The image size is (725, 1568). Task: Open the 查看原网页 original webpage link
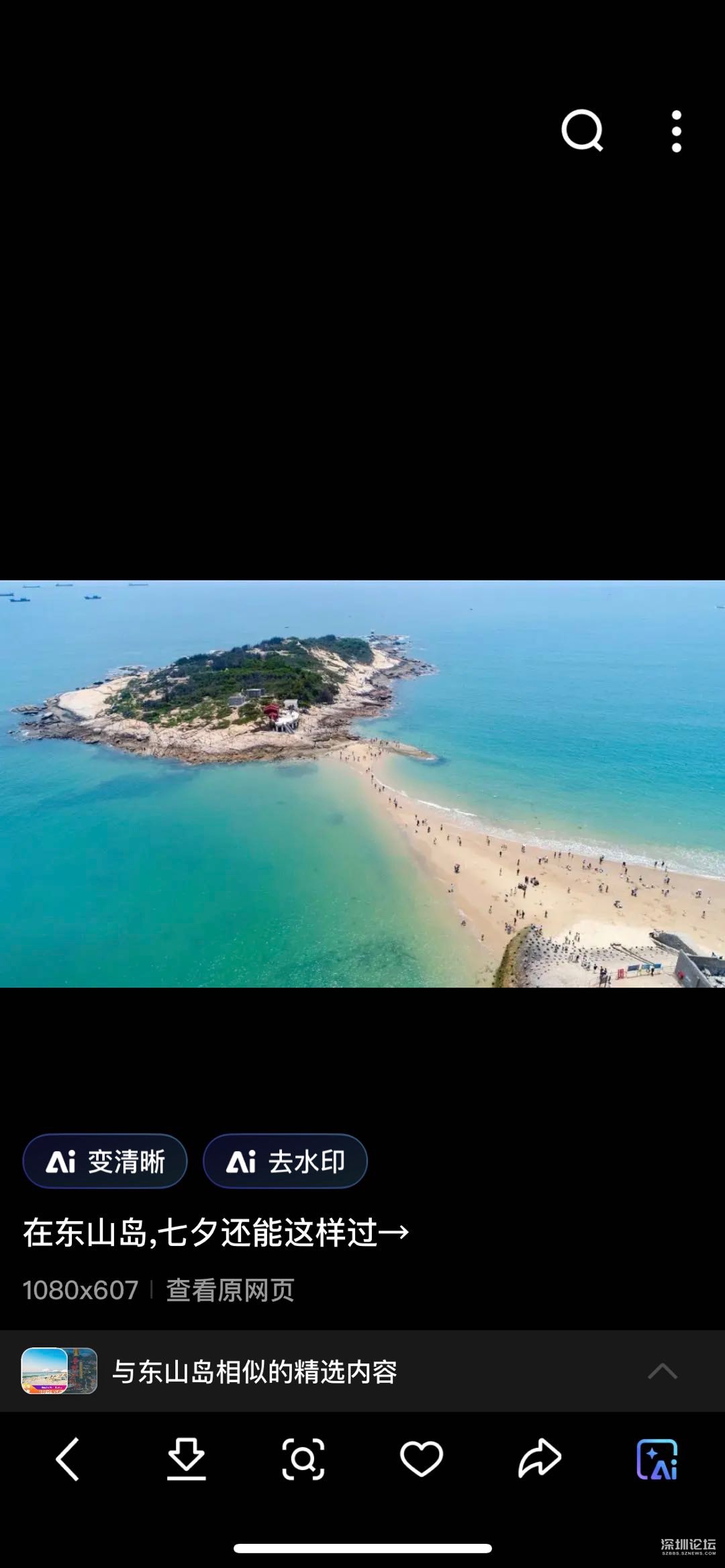[x=230, y=1290]
